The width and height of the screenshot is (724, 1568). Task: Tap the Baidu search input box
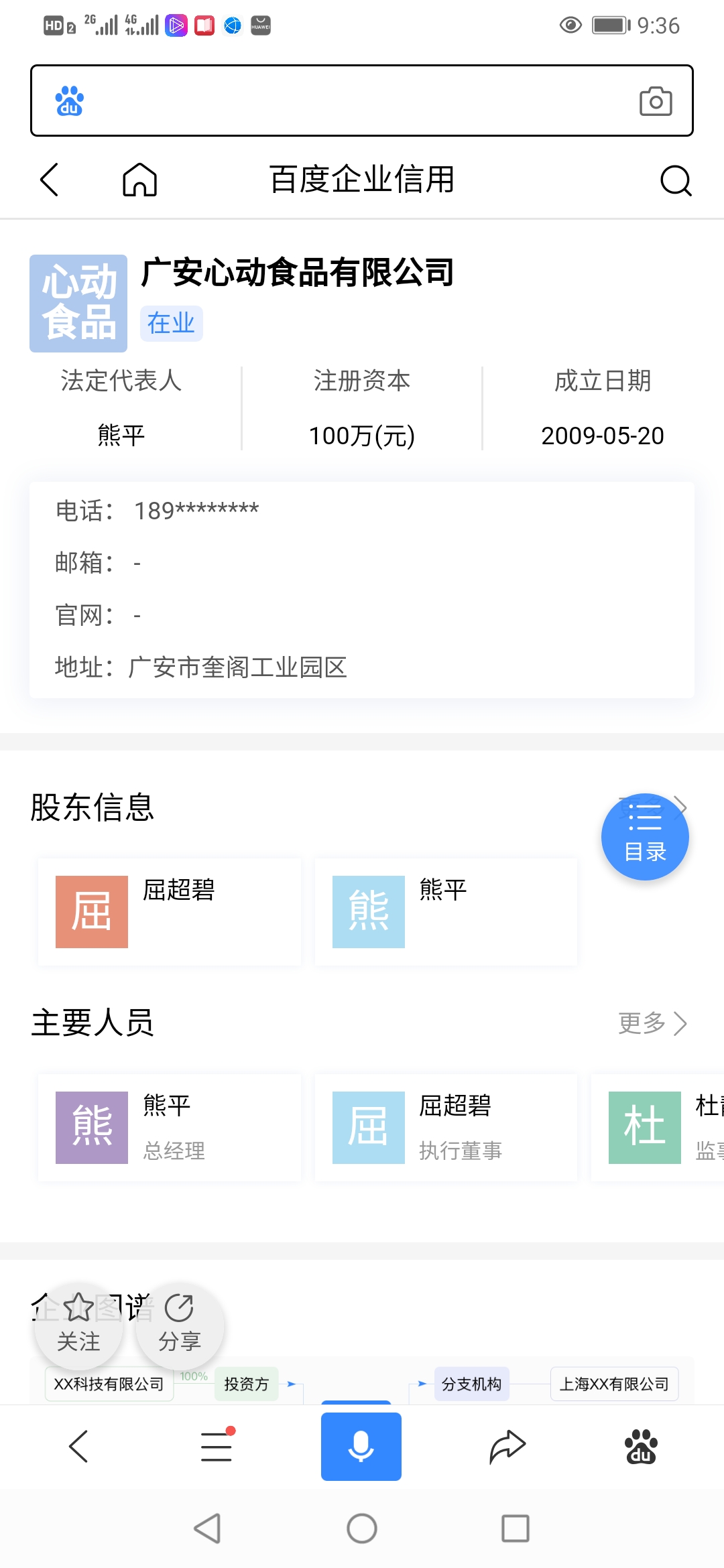click(349, 101)
